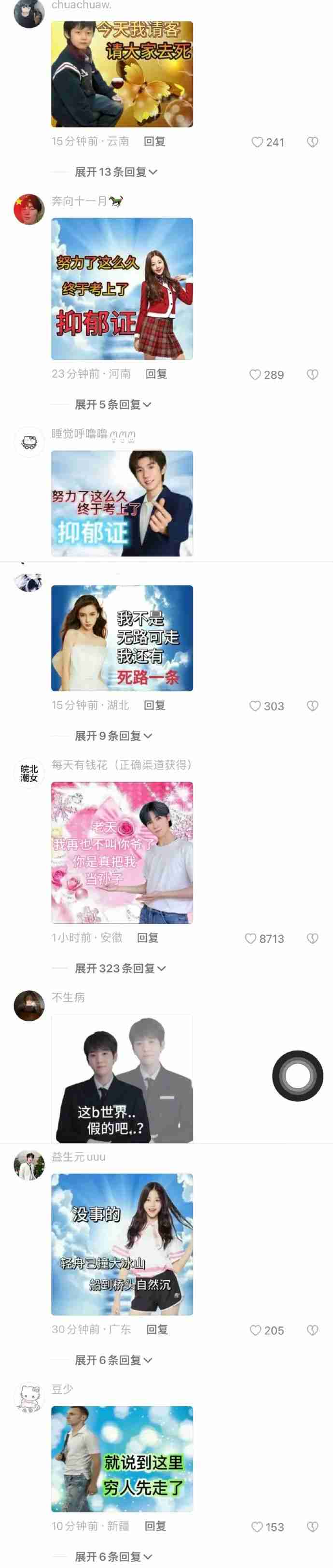
Task: Open 奔向十一月's profile avatar
Action: pyautogui.click(x=28, y=209)
